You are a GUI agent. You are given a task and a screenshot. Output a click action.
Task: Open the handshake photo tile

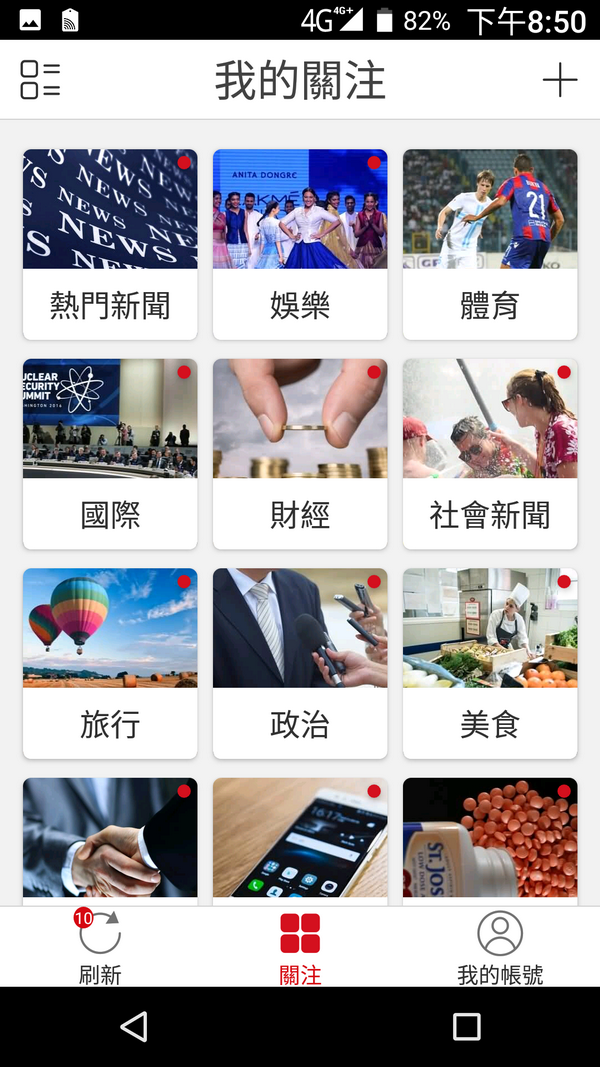coord(110,838)
